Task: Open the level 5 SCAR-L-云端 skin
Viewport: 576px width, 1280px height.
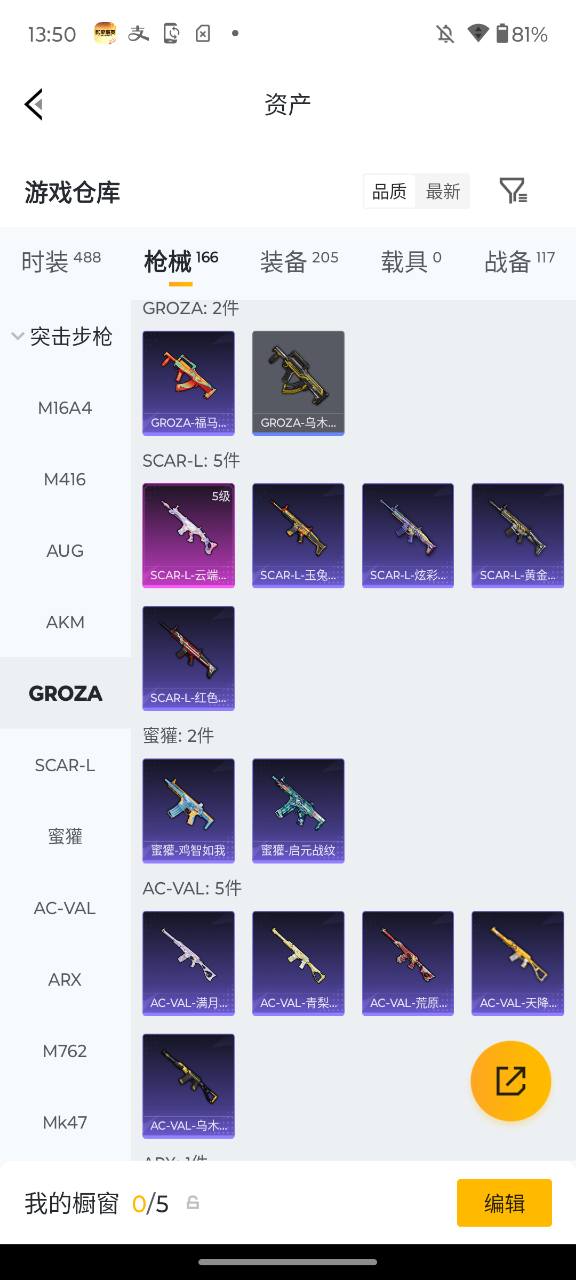Action: click(x=189, y=536)
